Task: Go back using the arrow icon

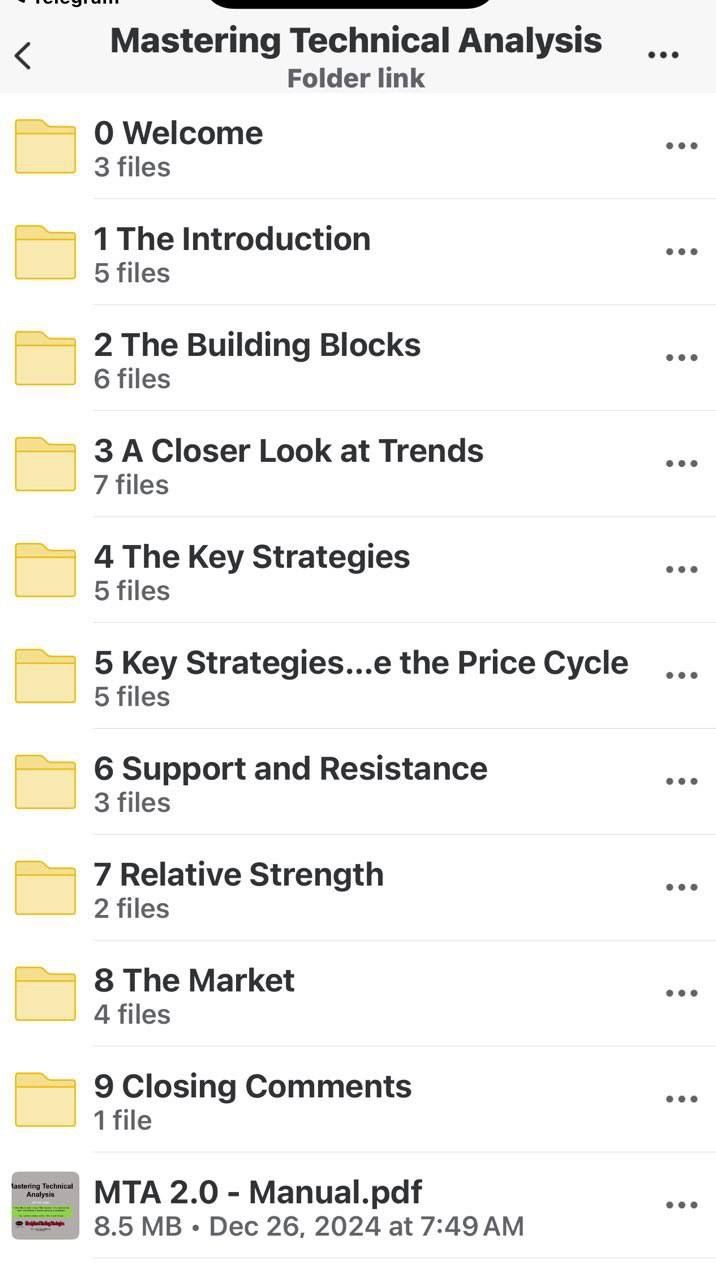Action: 24,55
